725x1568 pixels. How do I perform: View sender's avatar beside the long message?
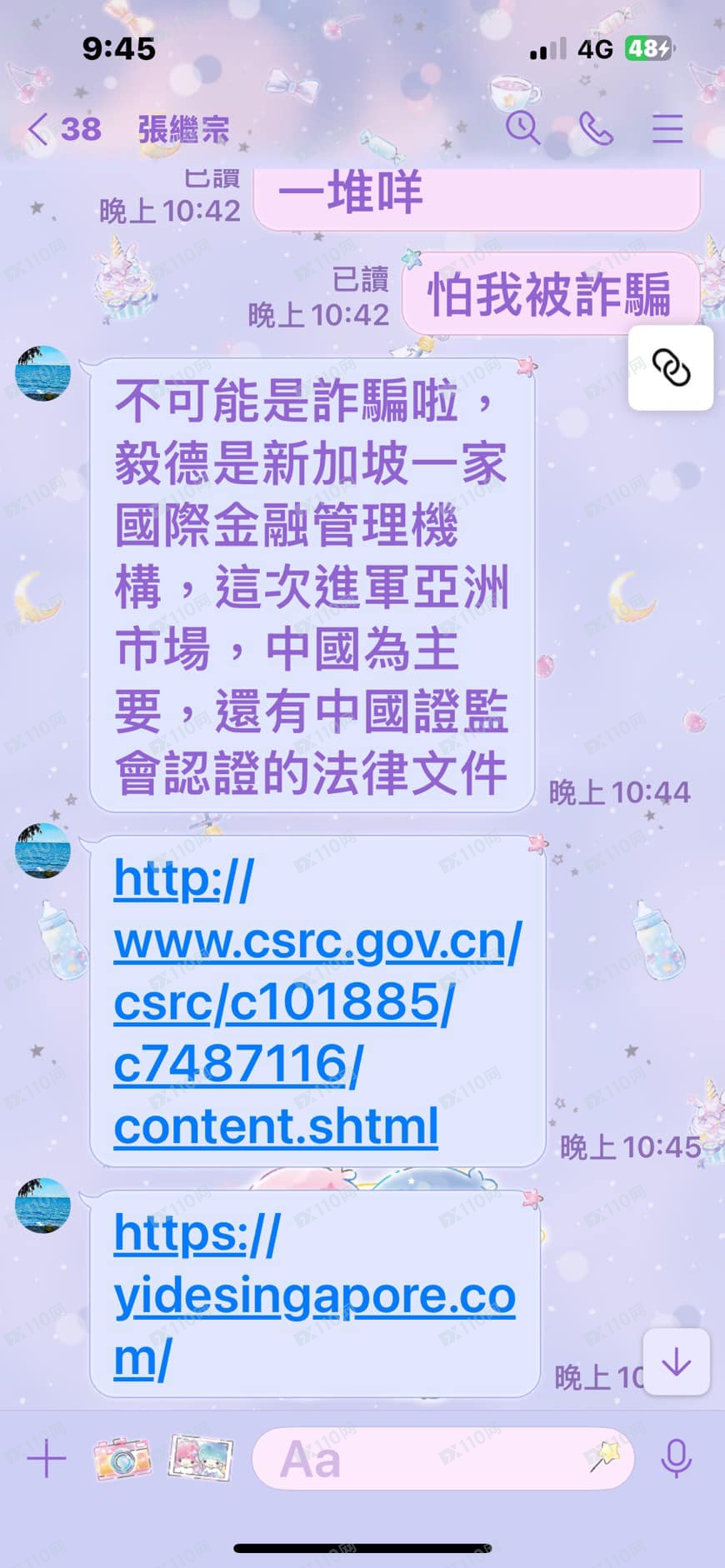coord(43,373)
